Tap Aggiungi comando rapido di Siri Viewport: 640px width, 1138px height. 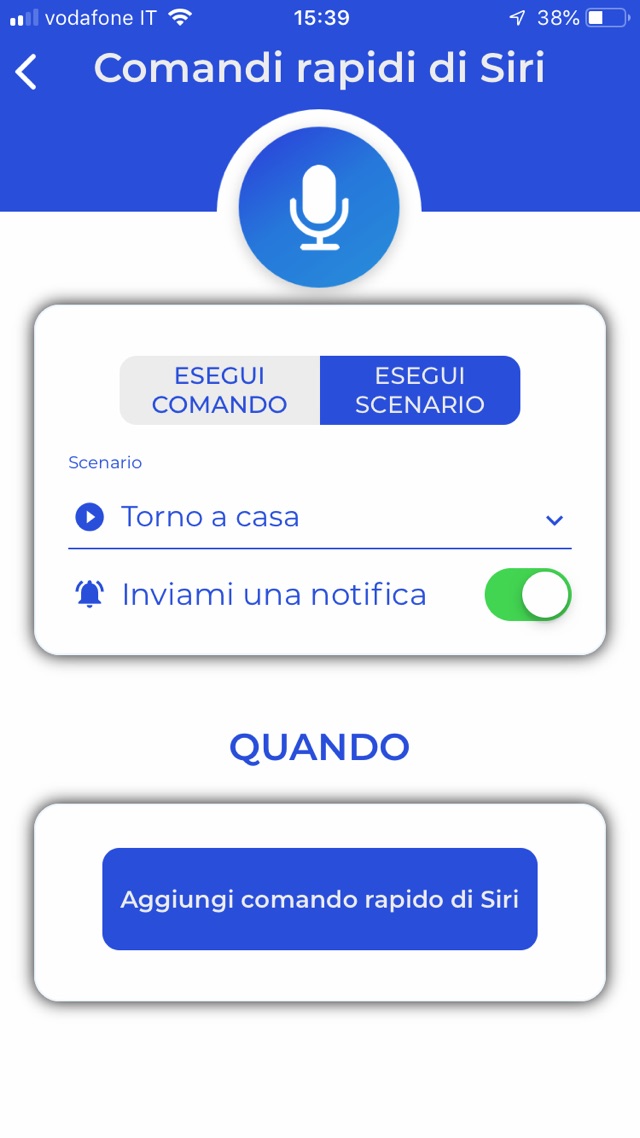point(320,899)
